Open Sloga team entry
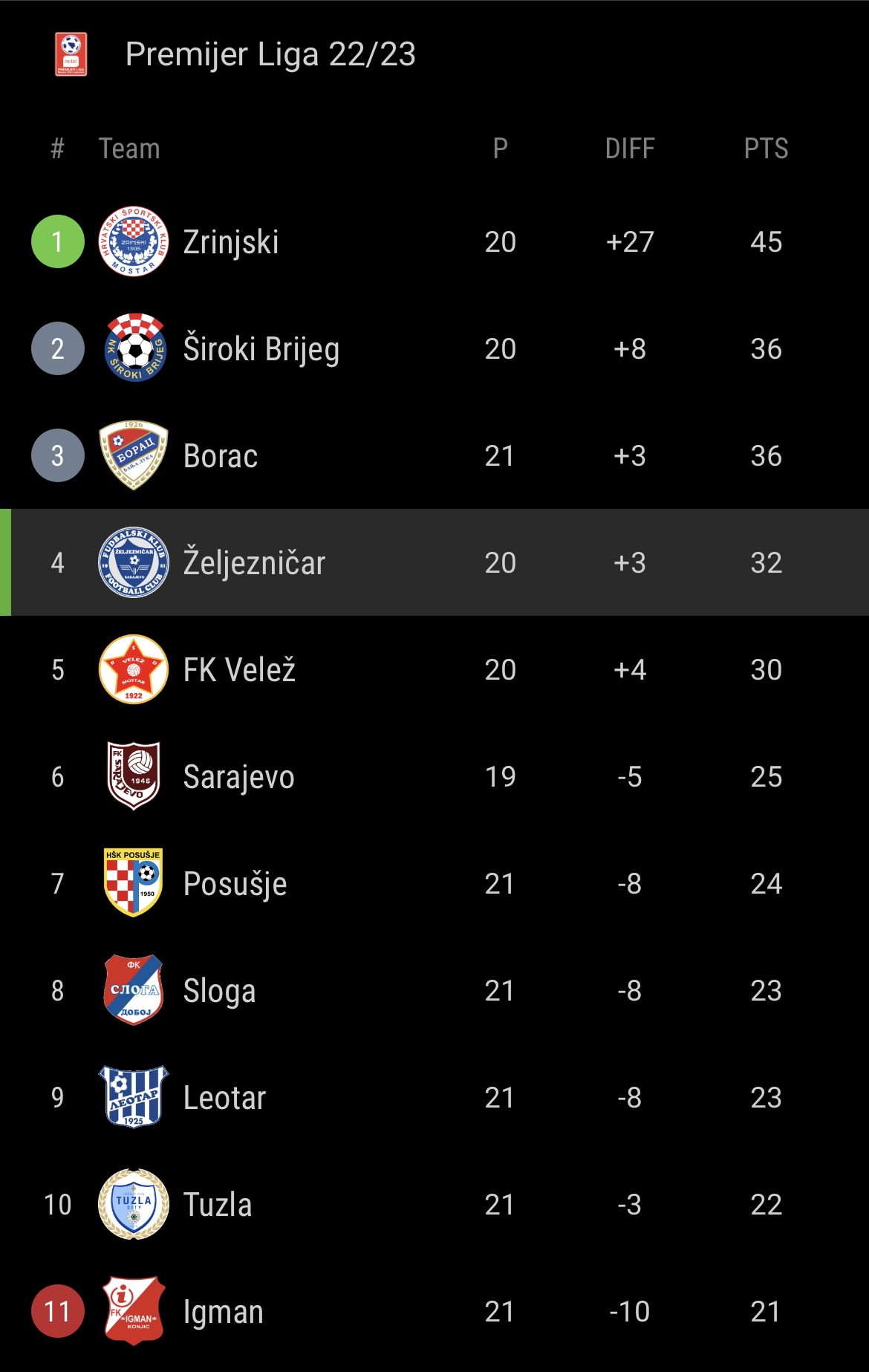869x1372 pixels. (434, 990)
